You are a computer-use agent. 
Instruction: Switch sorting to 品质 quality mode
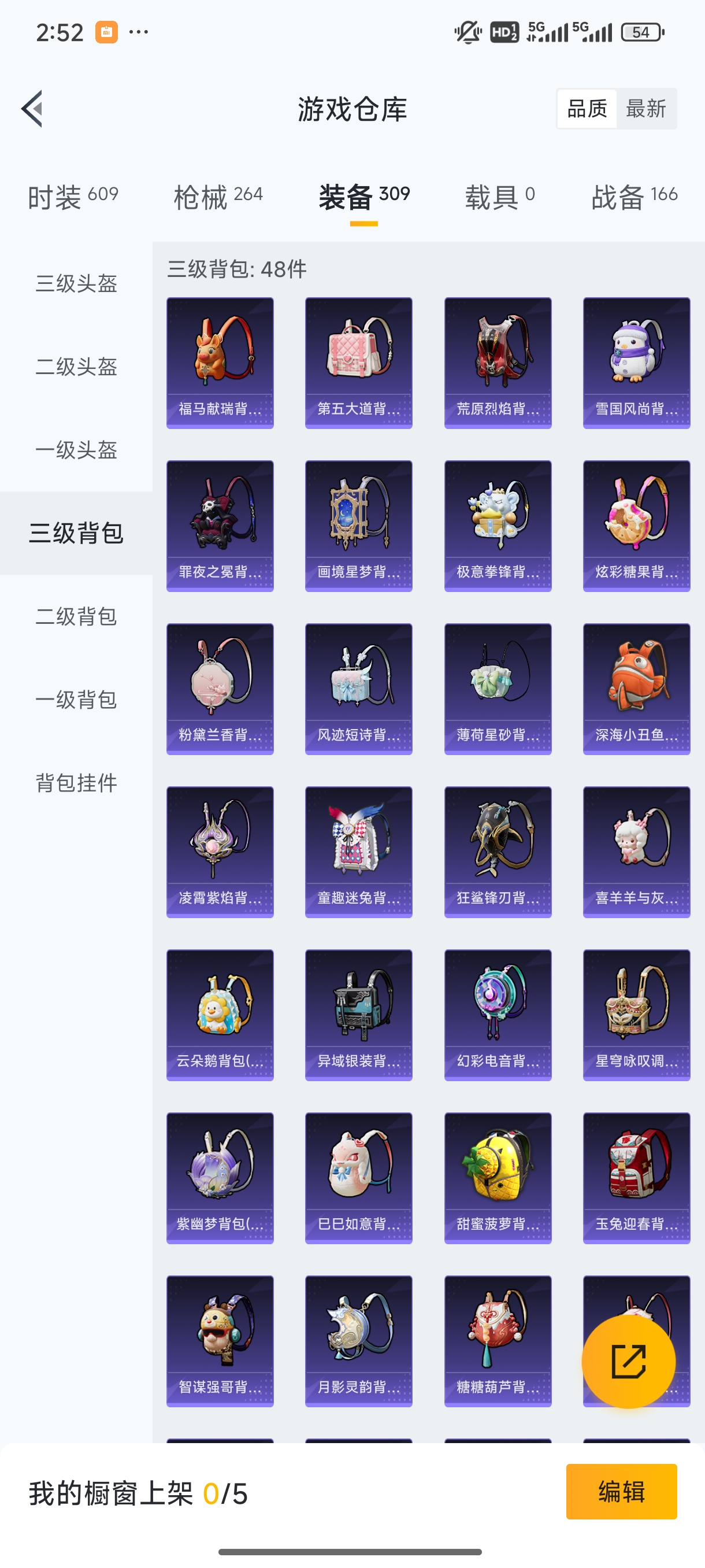pos(587,108)
